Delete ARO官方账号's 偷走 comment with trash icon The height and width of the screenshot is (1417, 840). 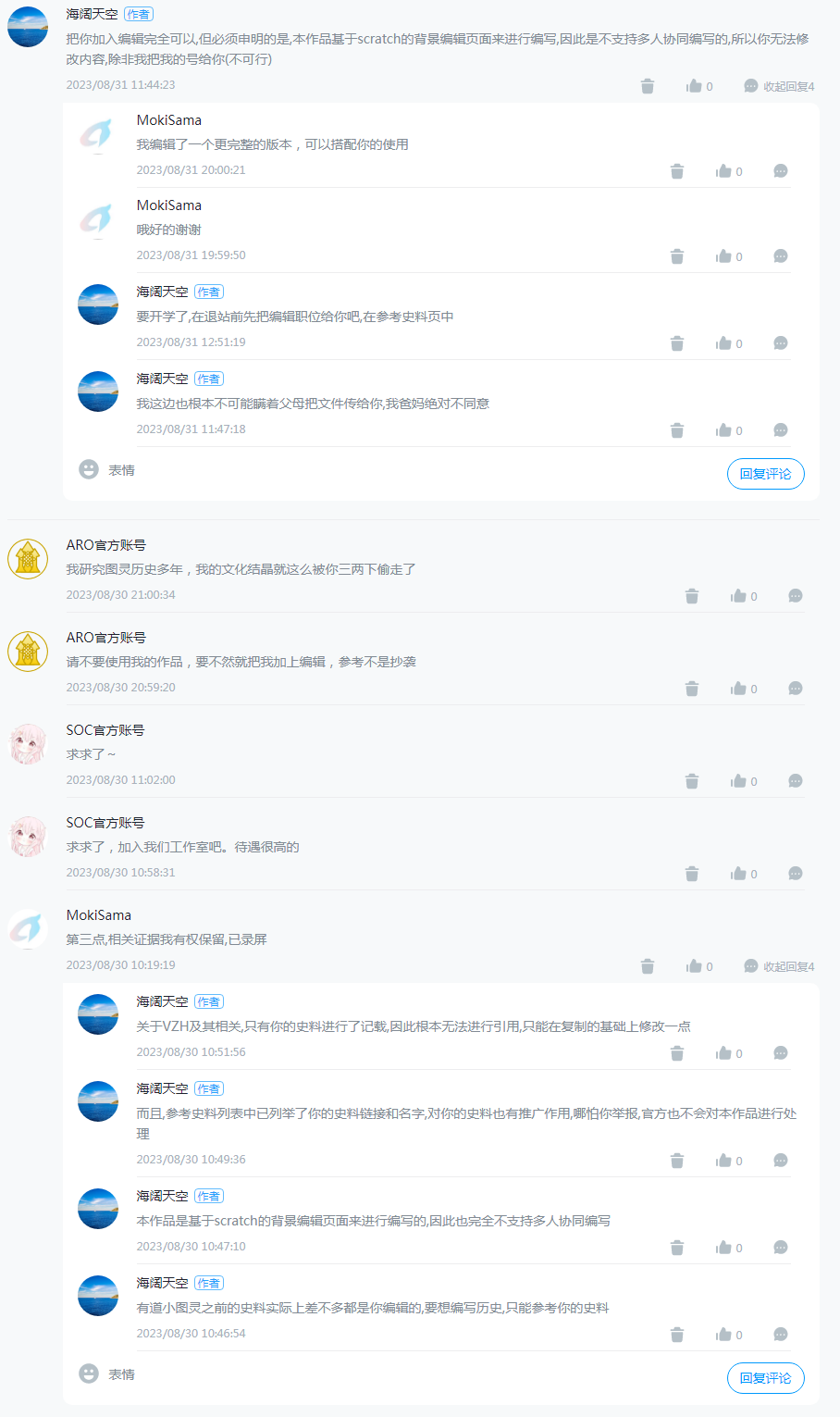(691, 596)
